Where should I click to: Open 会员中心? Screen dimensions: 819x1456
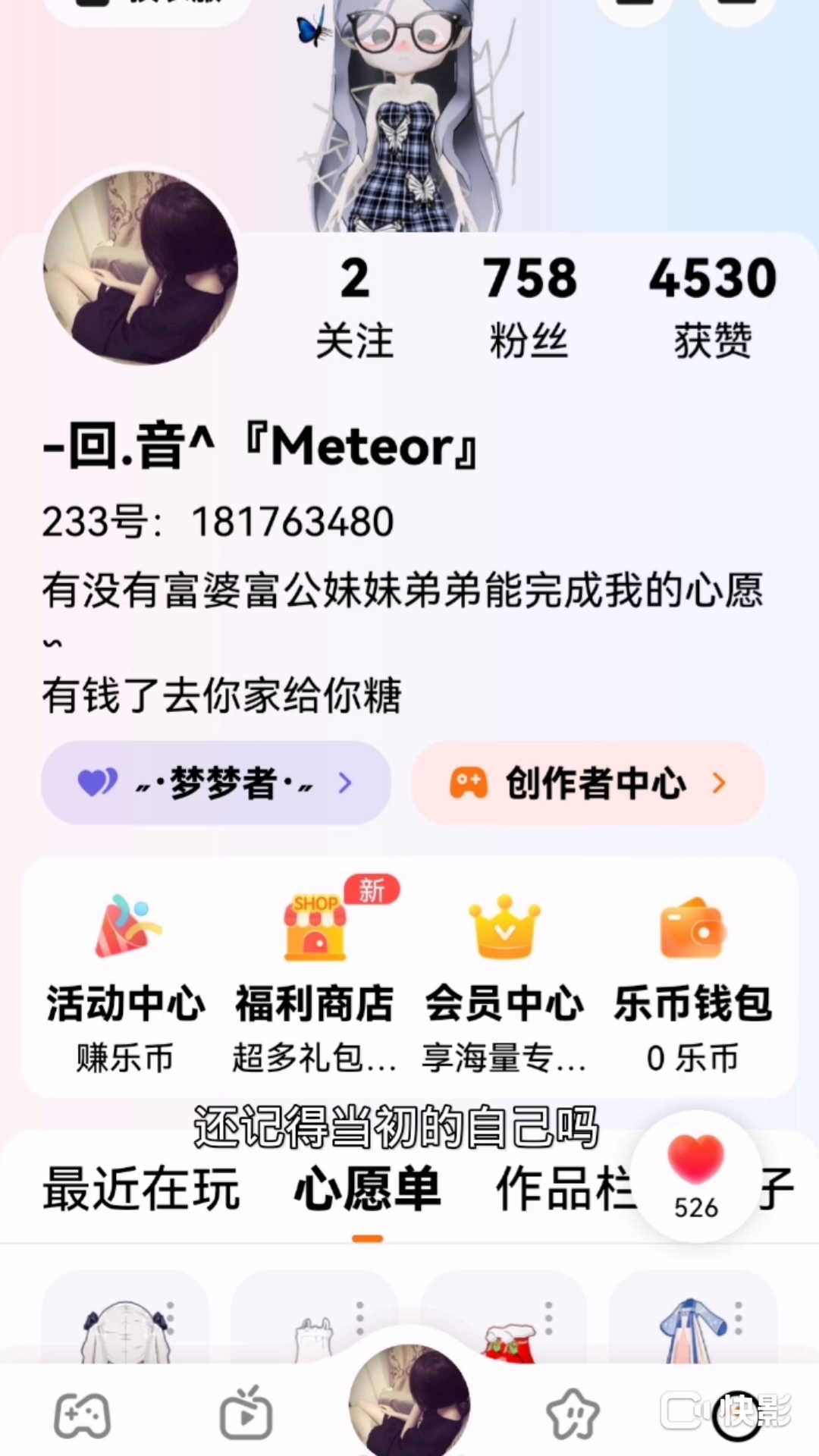point(504,982)
